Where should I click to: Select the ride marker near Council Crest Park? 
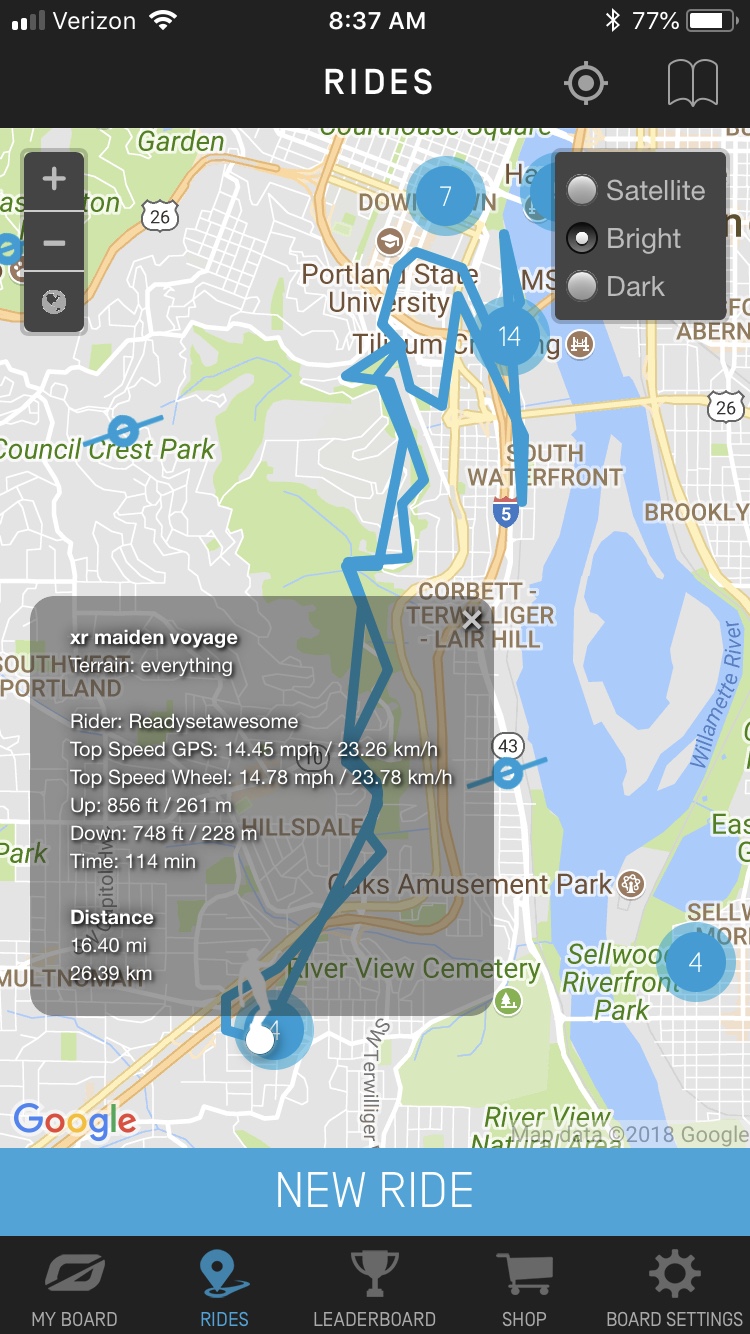click(123, 431)
